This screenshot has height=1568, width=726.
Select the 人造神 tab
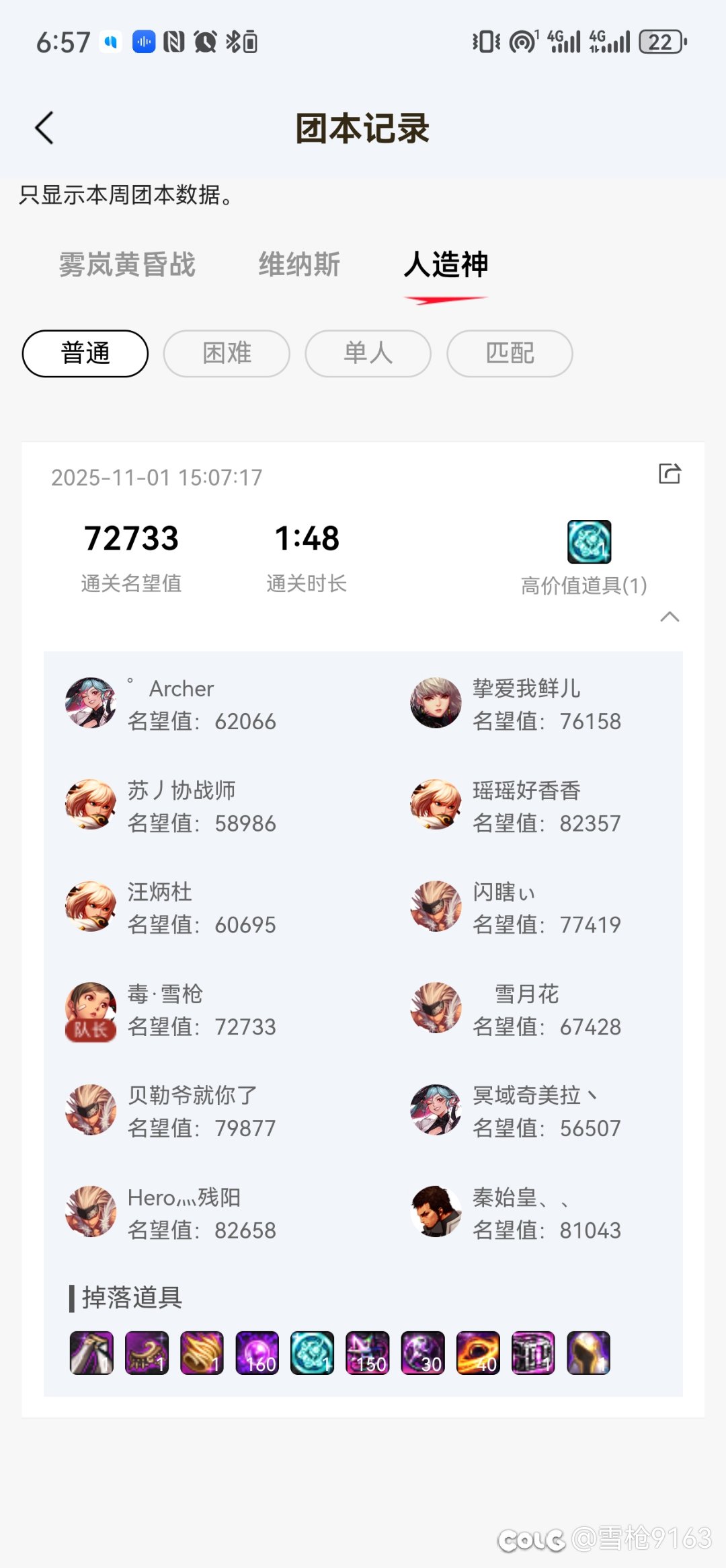tap(446, 264)
